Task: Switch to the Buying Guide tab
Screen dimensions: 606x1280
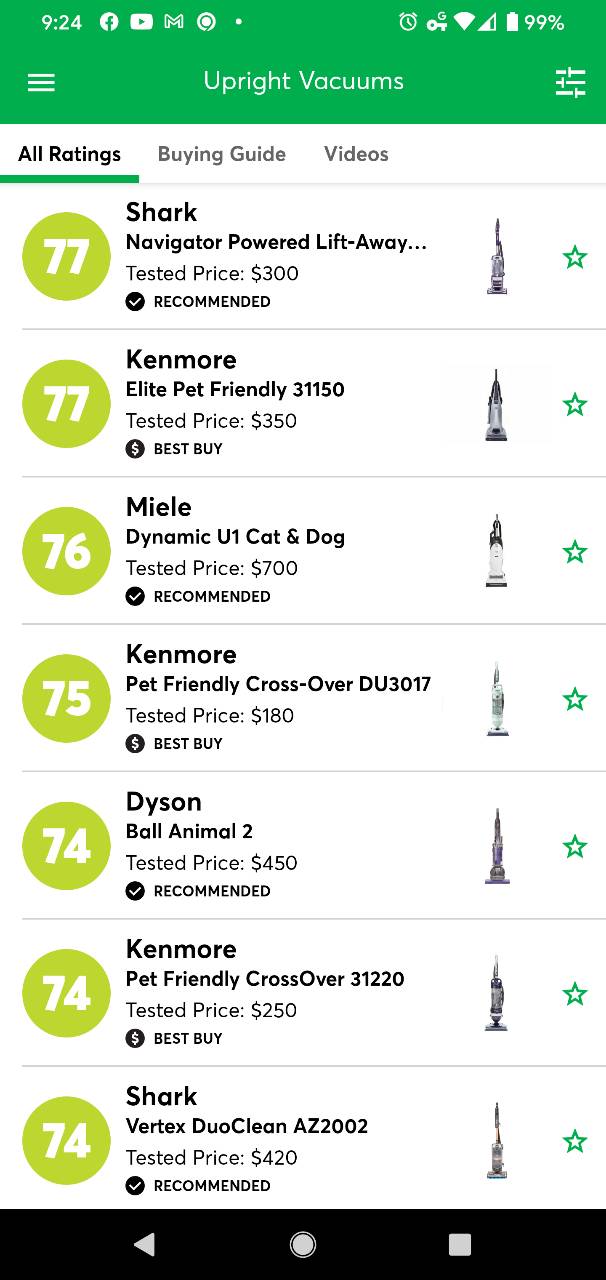Action: (222, 154)
